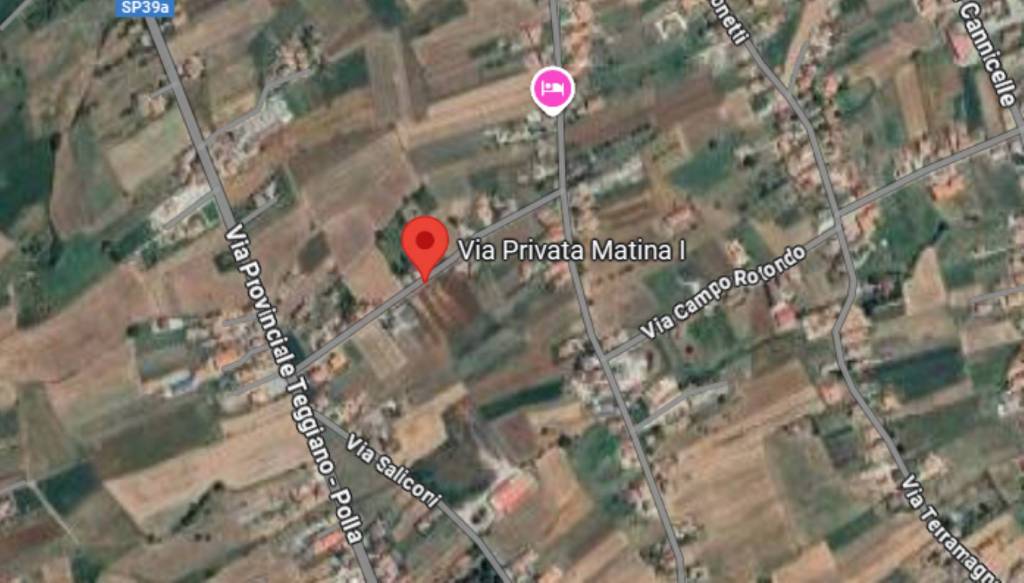Tap the red pin at Via Privata Matina I
This screenshot has width=1024, height=583.
[x=425, y=243]
